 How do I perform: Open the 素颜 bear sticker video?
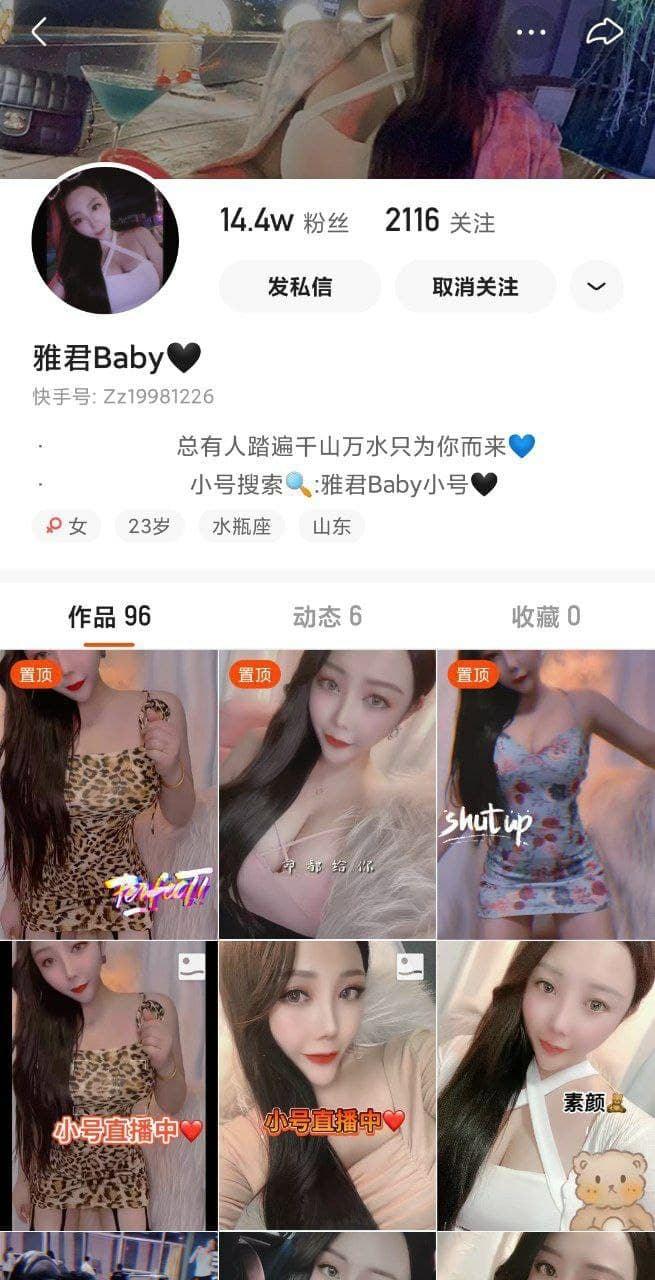coord(546,1085)
